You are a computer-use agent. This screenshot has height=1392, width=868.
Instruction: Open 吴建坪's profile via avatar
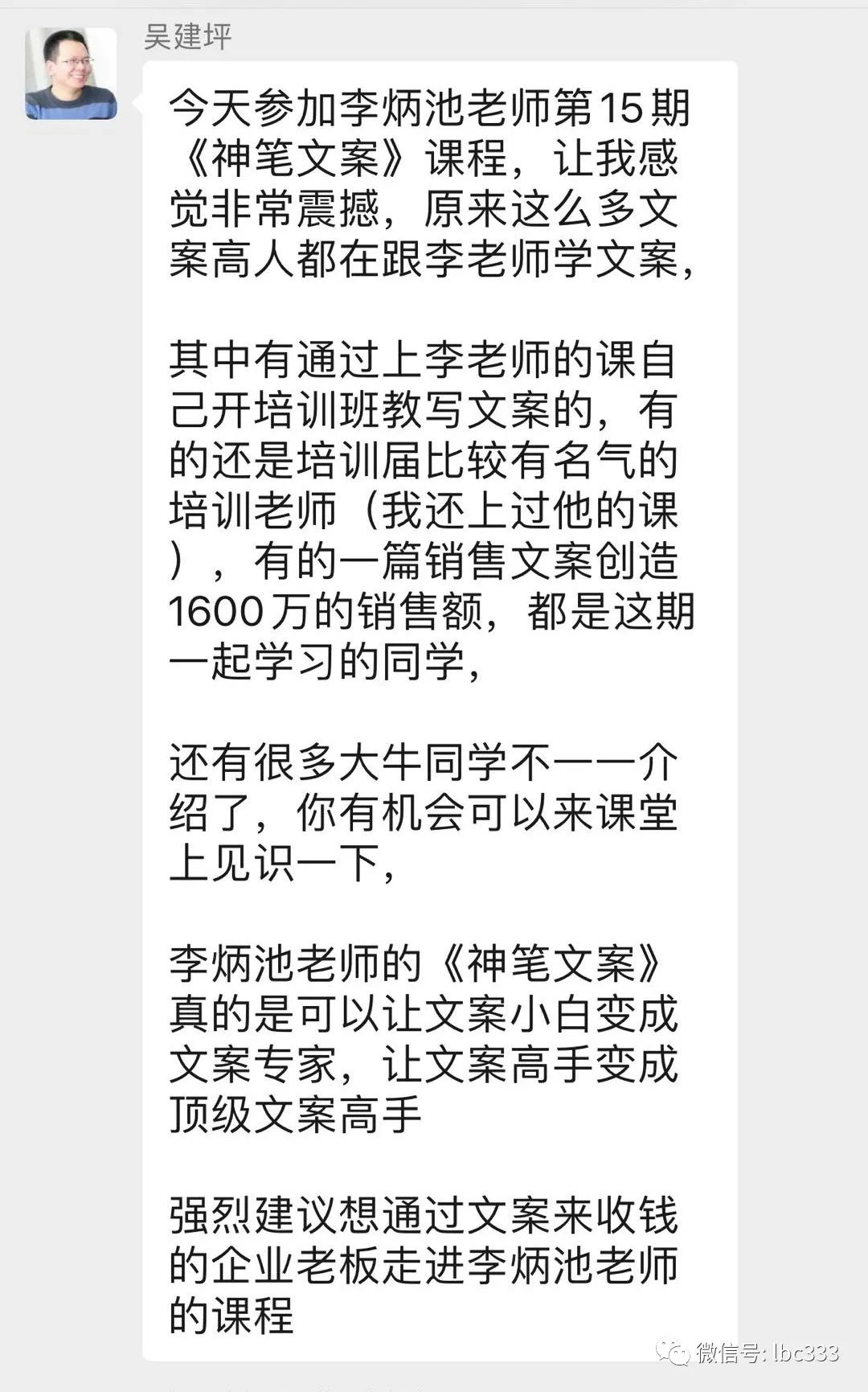pos(71,74)
